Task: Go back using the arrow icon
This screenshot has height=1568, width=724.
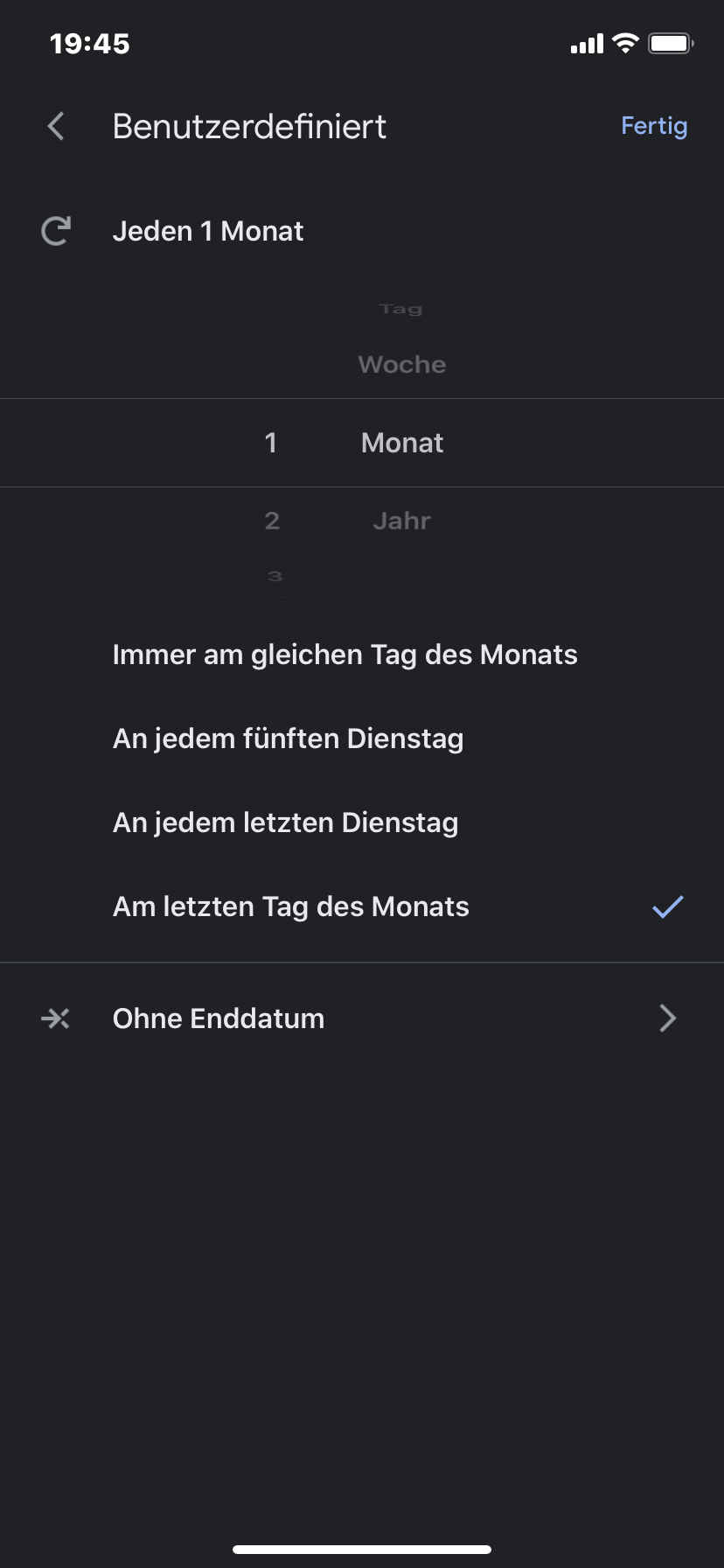Action: pyautogui.click(x=56, y=126)
